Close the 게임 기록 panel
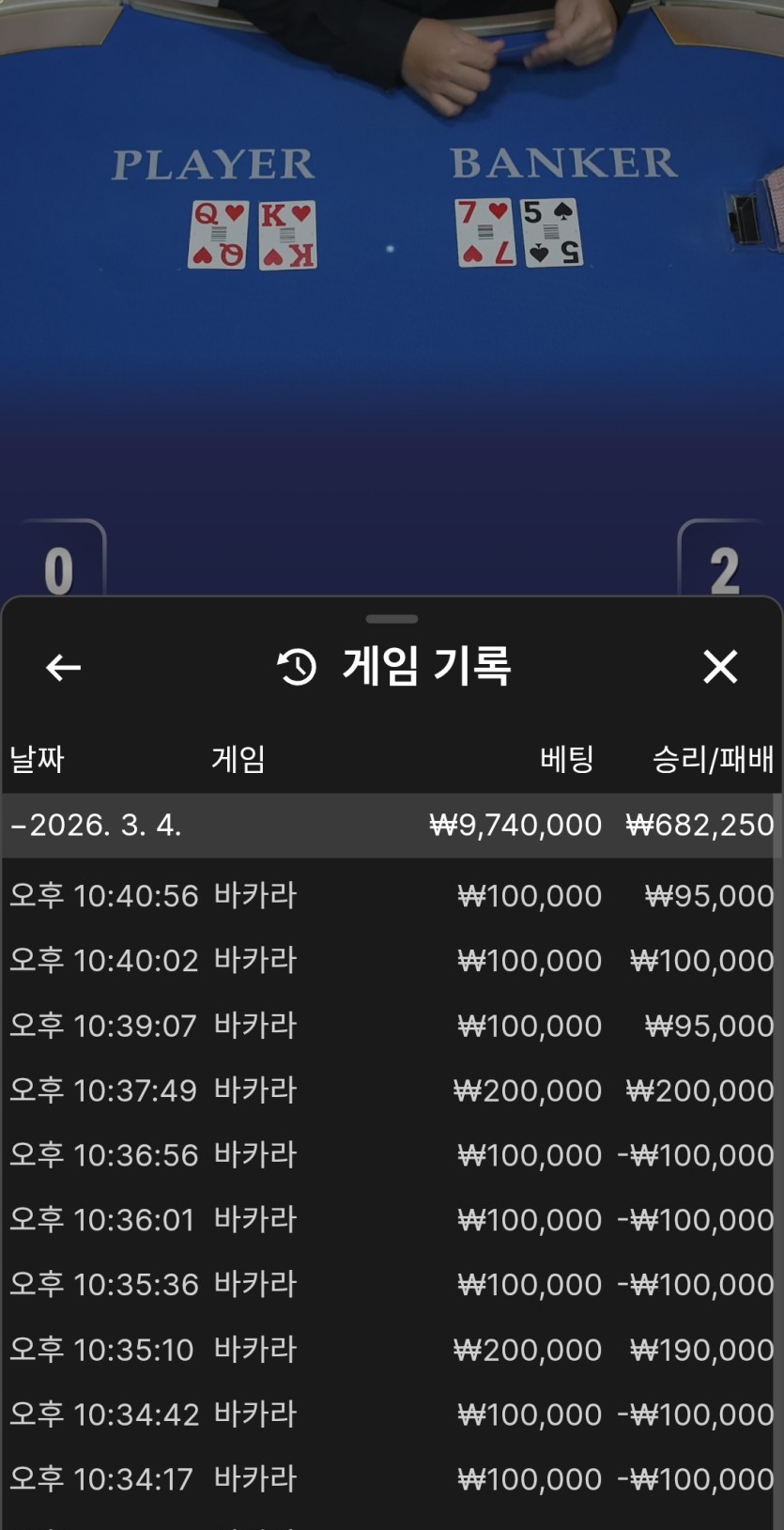This screenshot has height=1530, width=784. pos(719,667)
